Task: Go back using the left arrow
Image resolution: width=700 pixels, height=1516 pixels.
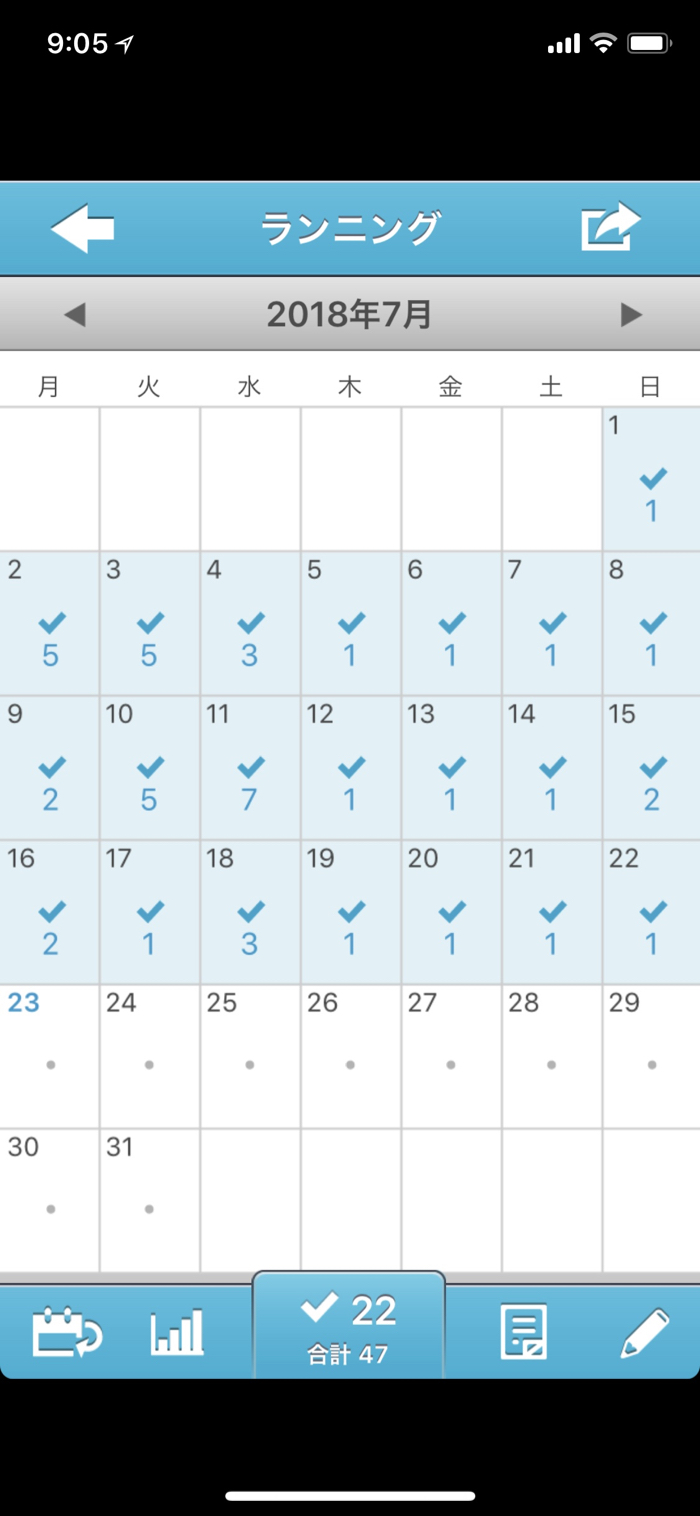Action: coord(82,229)
